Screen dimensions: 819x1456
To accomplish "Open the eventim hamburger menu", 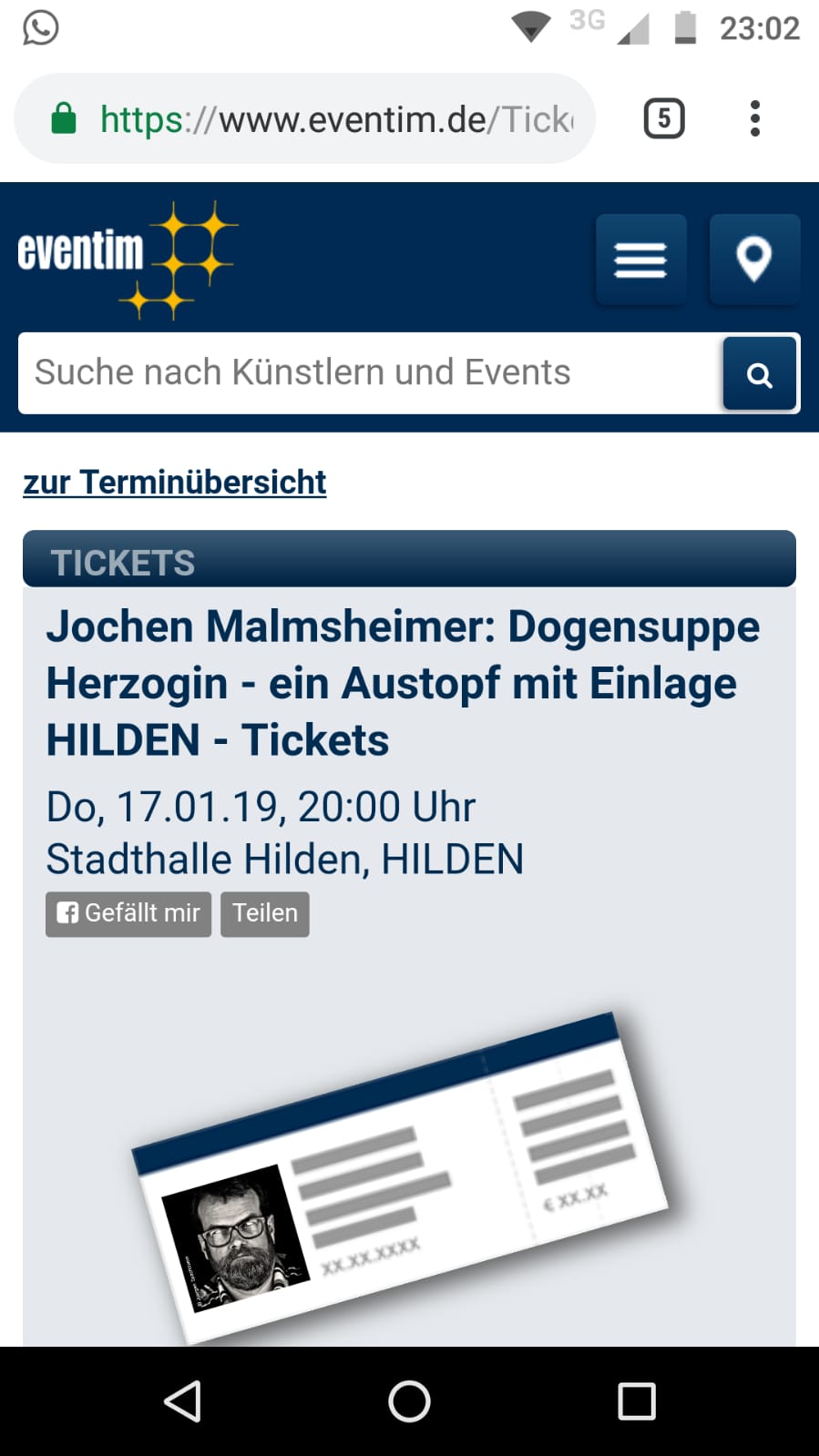I will pyautogui.click(x=640, y=260).
